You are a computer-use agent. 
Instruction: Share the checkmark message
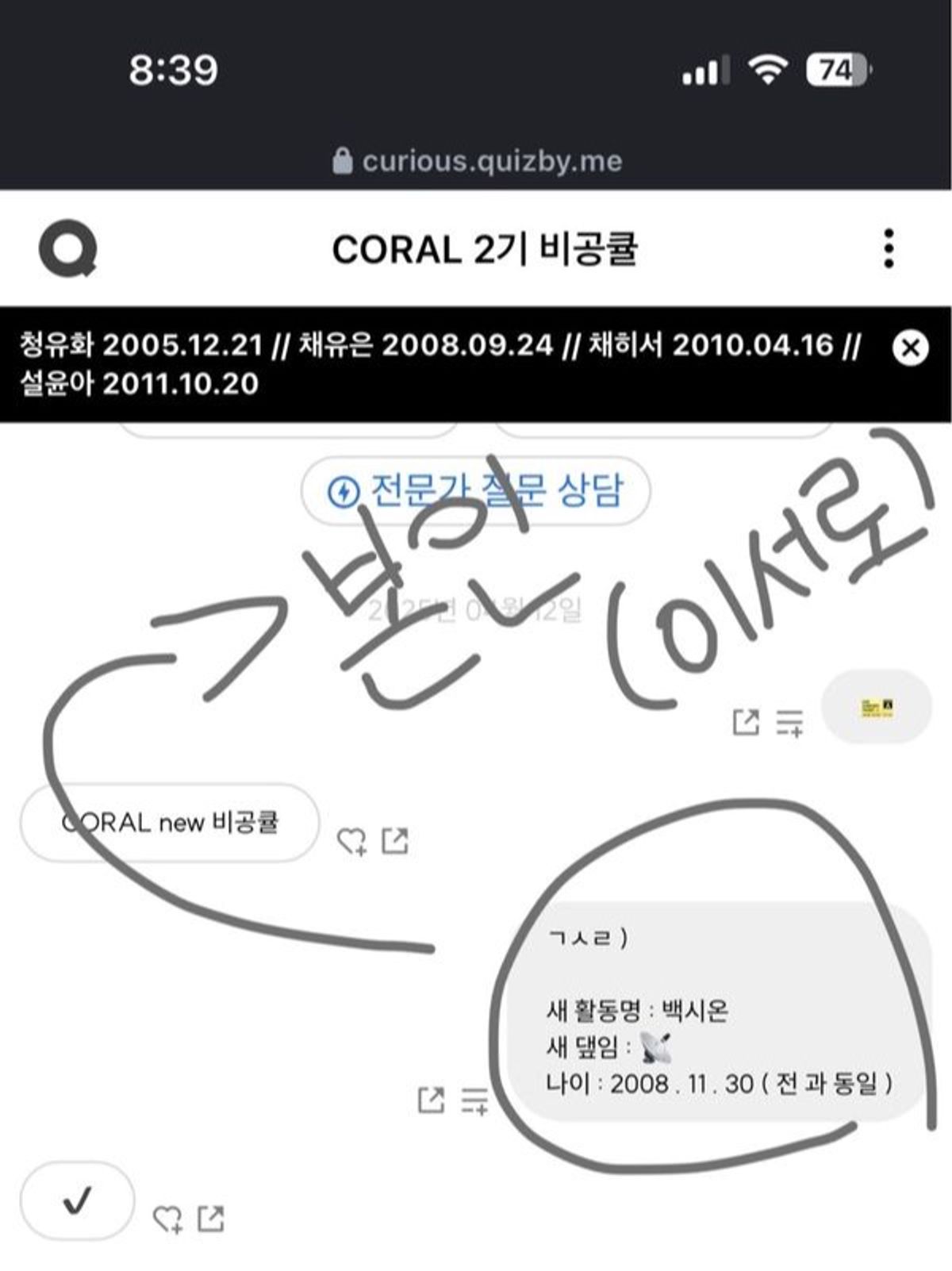pos(211,1218)
